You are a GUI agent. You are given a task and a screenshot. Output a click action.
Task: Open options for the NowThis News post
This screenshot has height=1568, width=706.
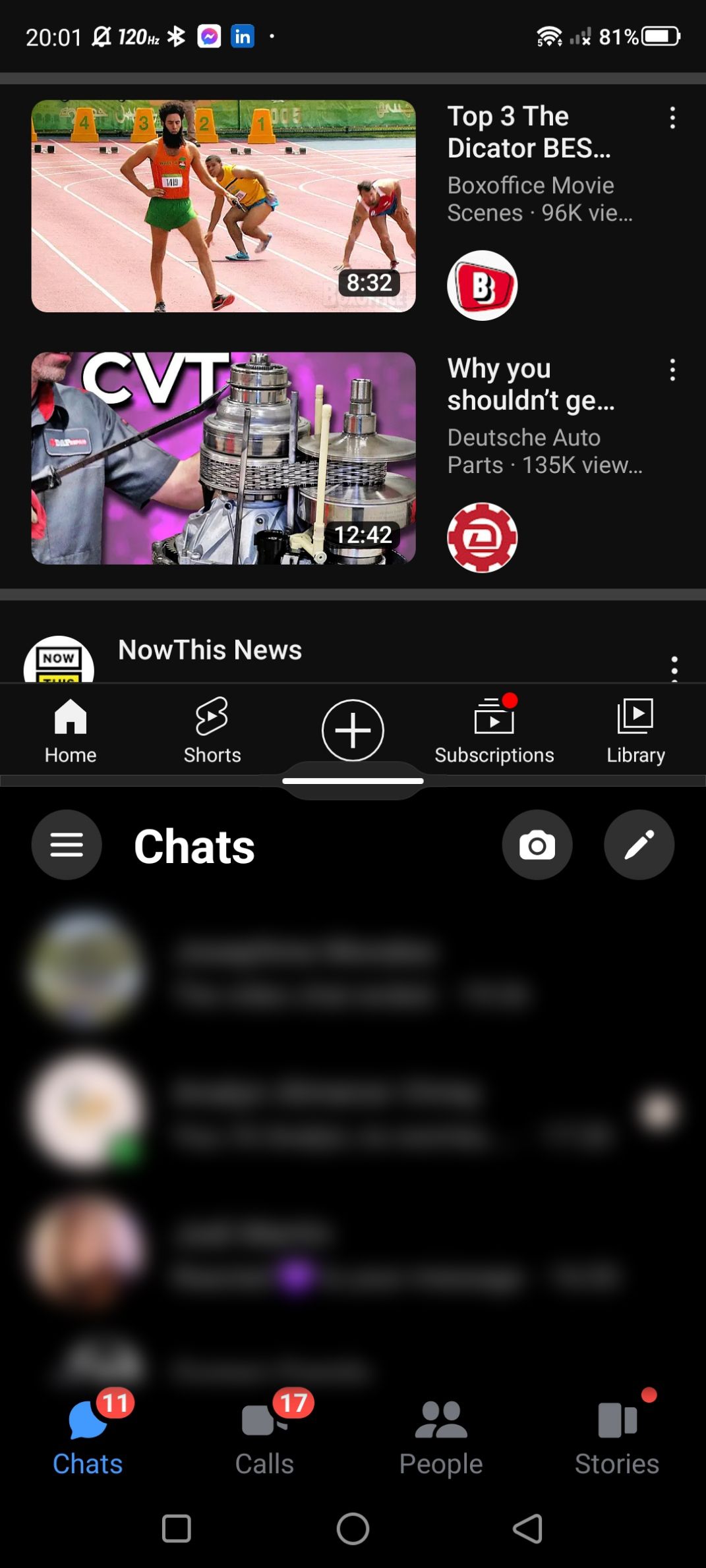pos(674,667)
